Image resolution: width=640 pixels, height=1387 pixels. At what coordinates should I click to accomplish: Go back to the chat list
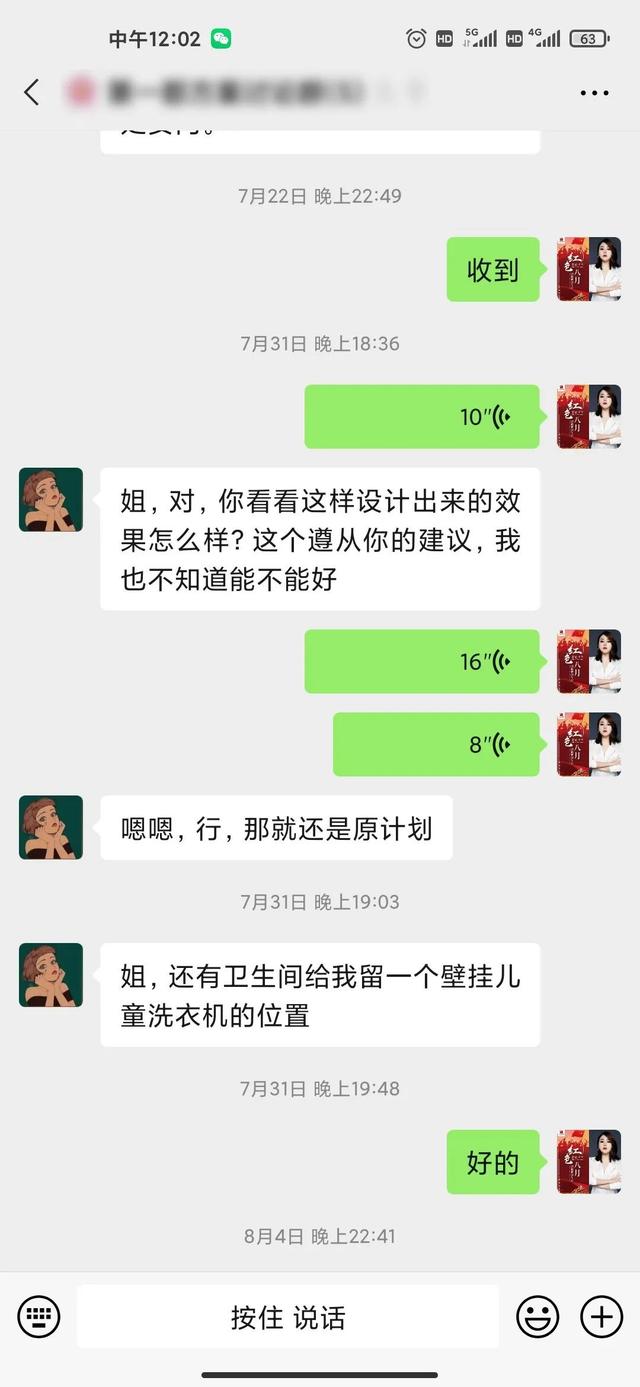[x=32, y=93]
